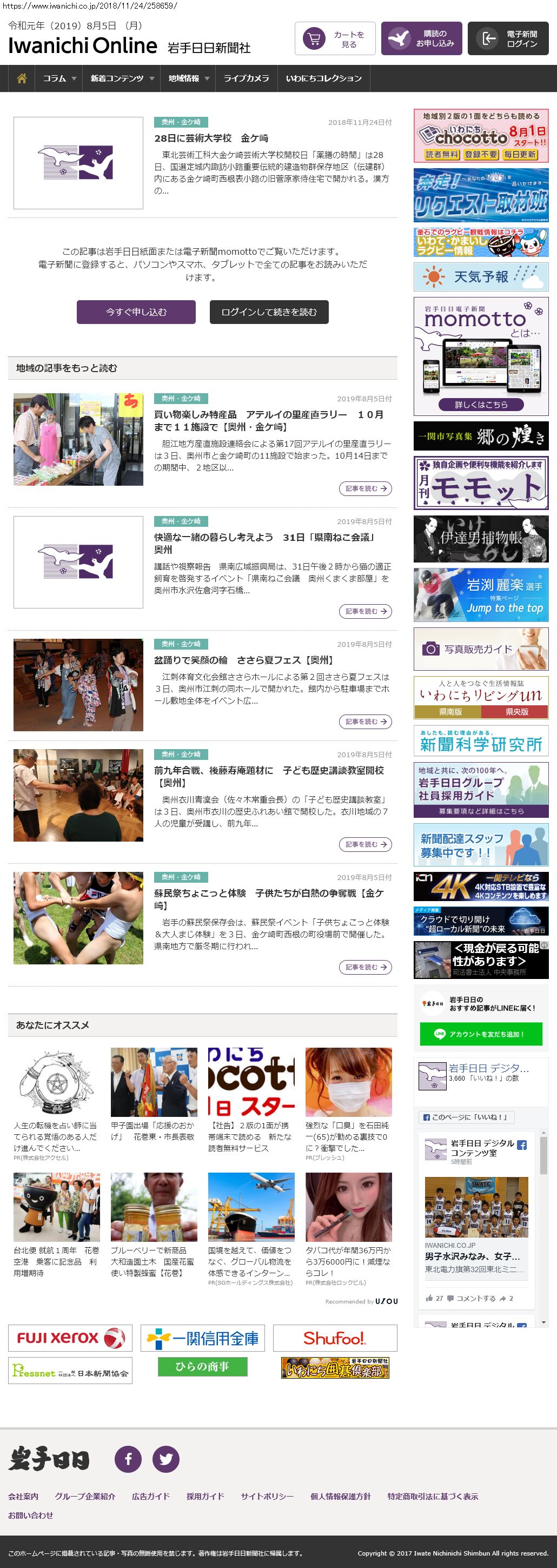Expand the 新着コンテンツ menu
557x1568 pixels.
coord(122,78)
